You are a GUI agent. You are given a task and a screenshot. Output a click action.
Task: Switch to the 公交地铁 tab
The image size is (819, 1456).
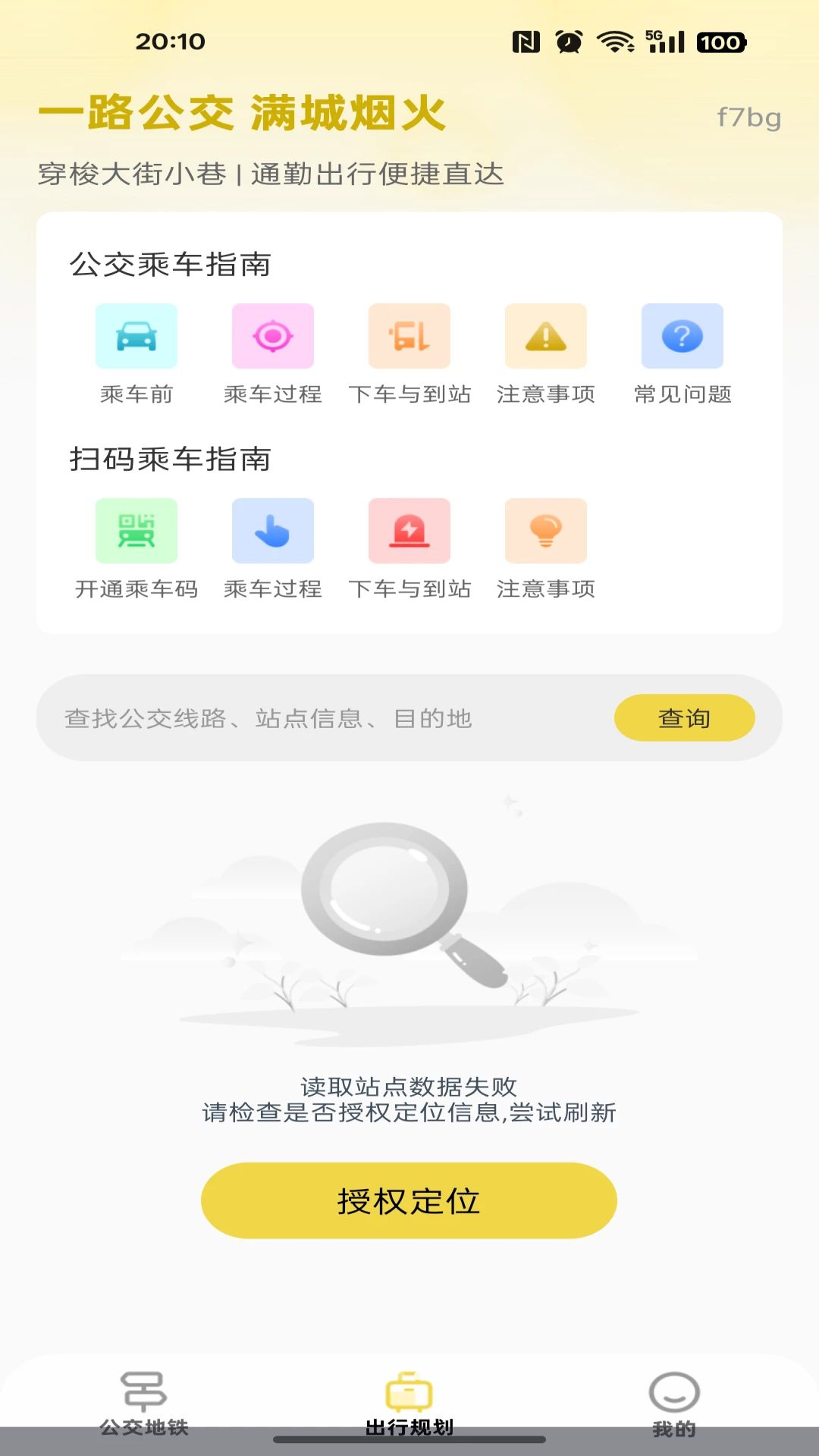144,1403
